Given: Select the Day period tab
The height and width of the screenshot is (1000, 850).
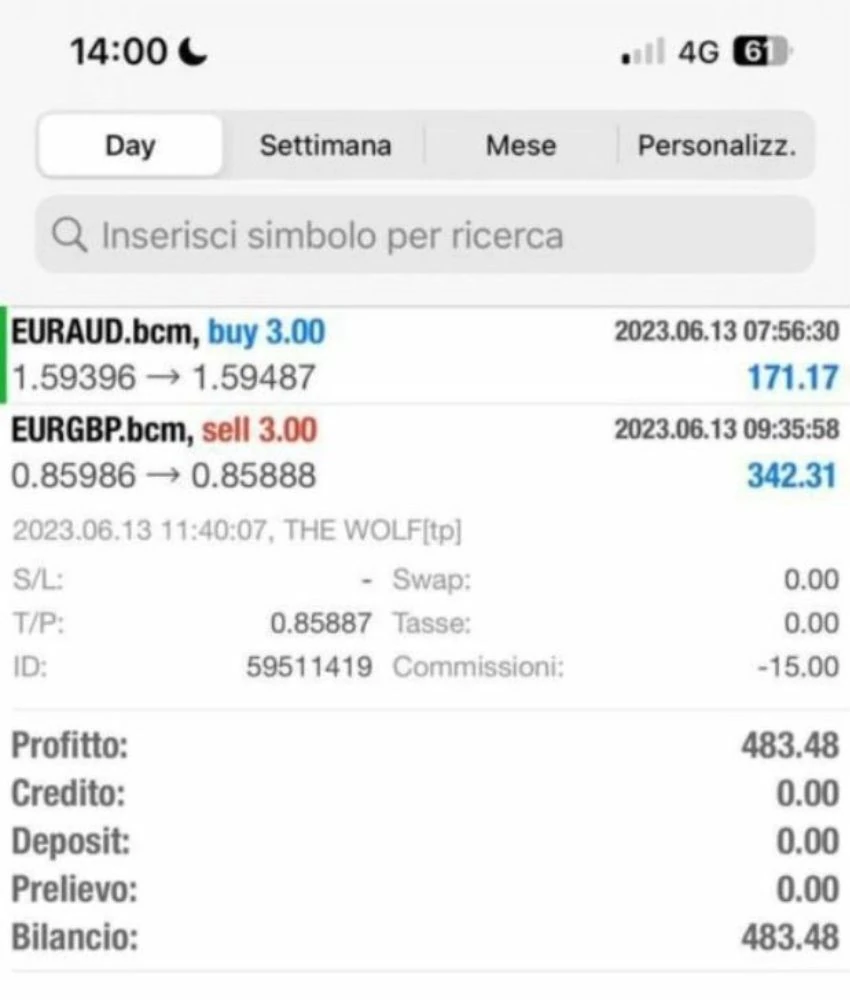Looking at the screenshot, I should [130, 145].
